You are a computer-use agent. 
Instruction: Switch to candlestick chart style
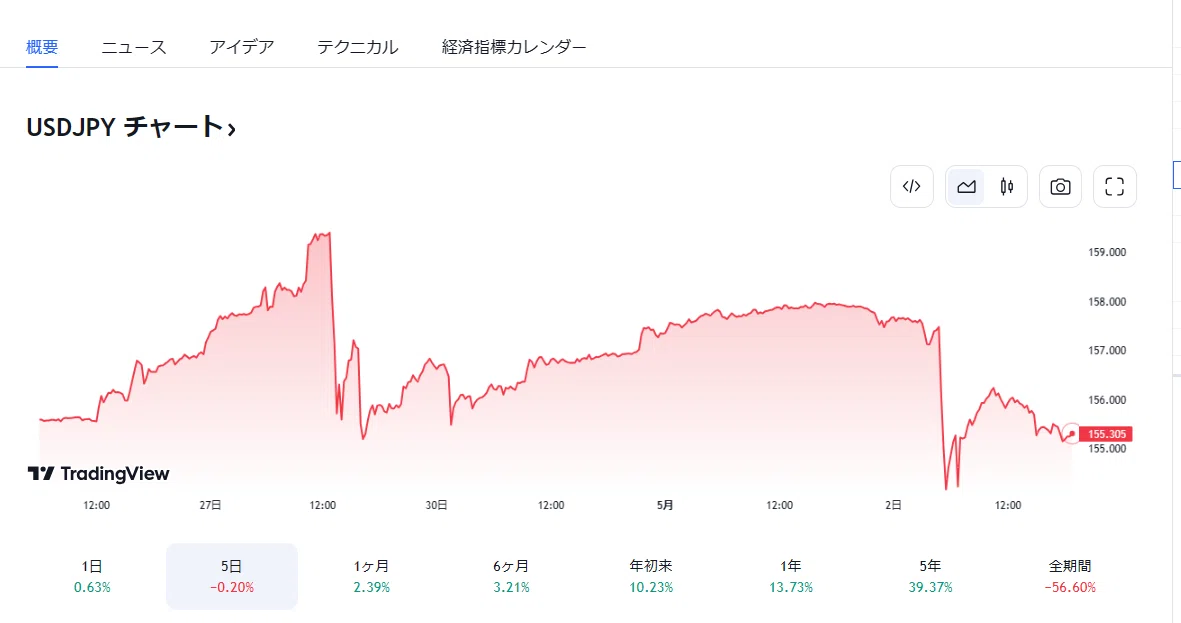click(x=1007, y=186)
